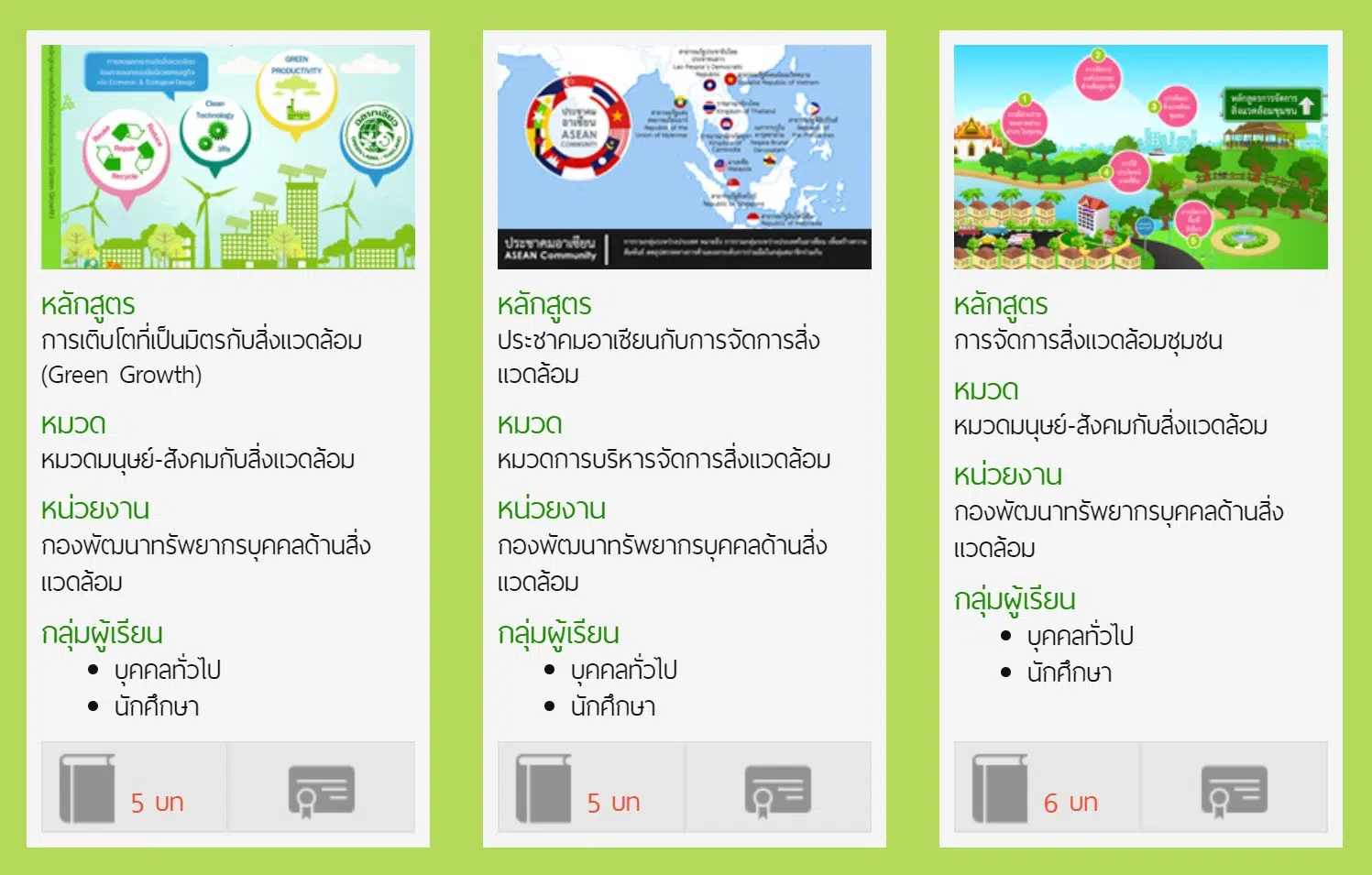Screen dimensions: 1372x875
Task: Open the Green Growth course card
Action: (227, 158)
